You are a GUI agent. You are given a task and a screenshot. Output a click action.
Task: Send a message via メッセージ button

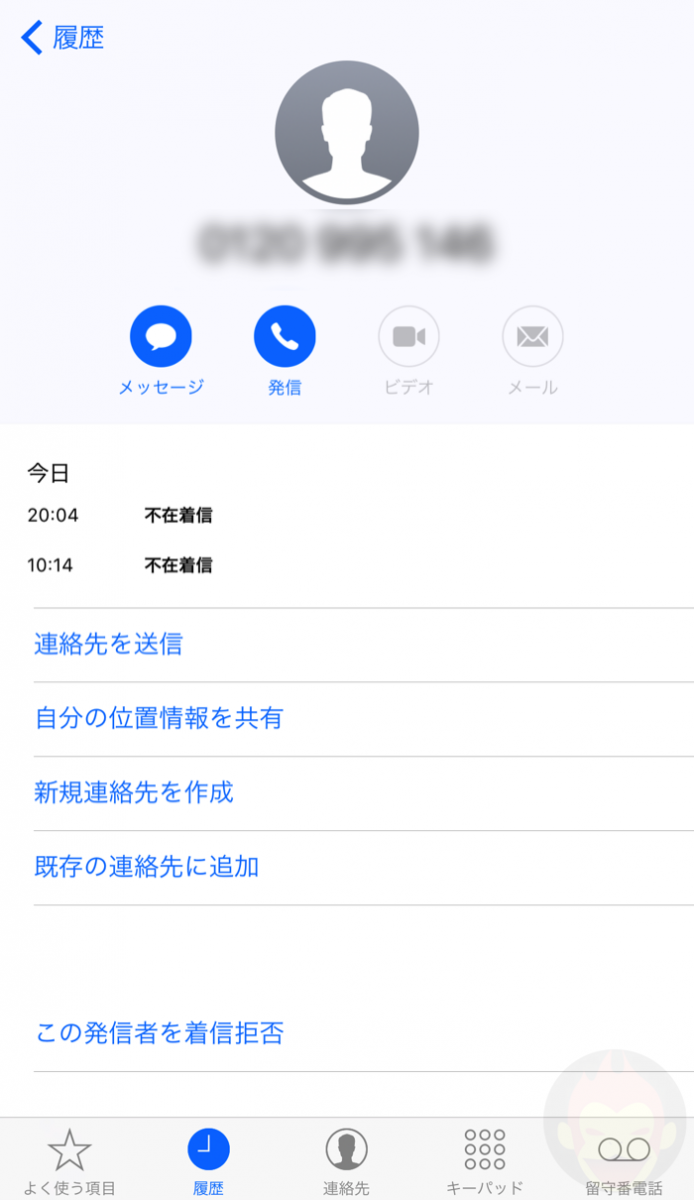click(161, 337)
